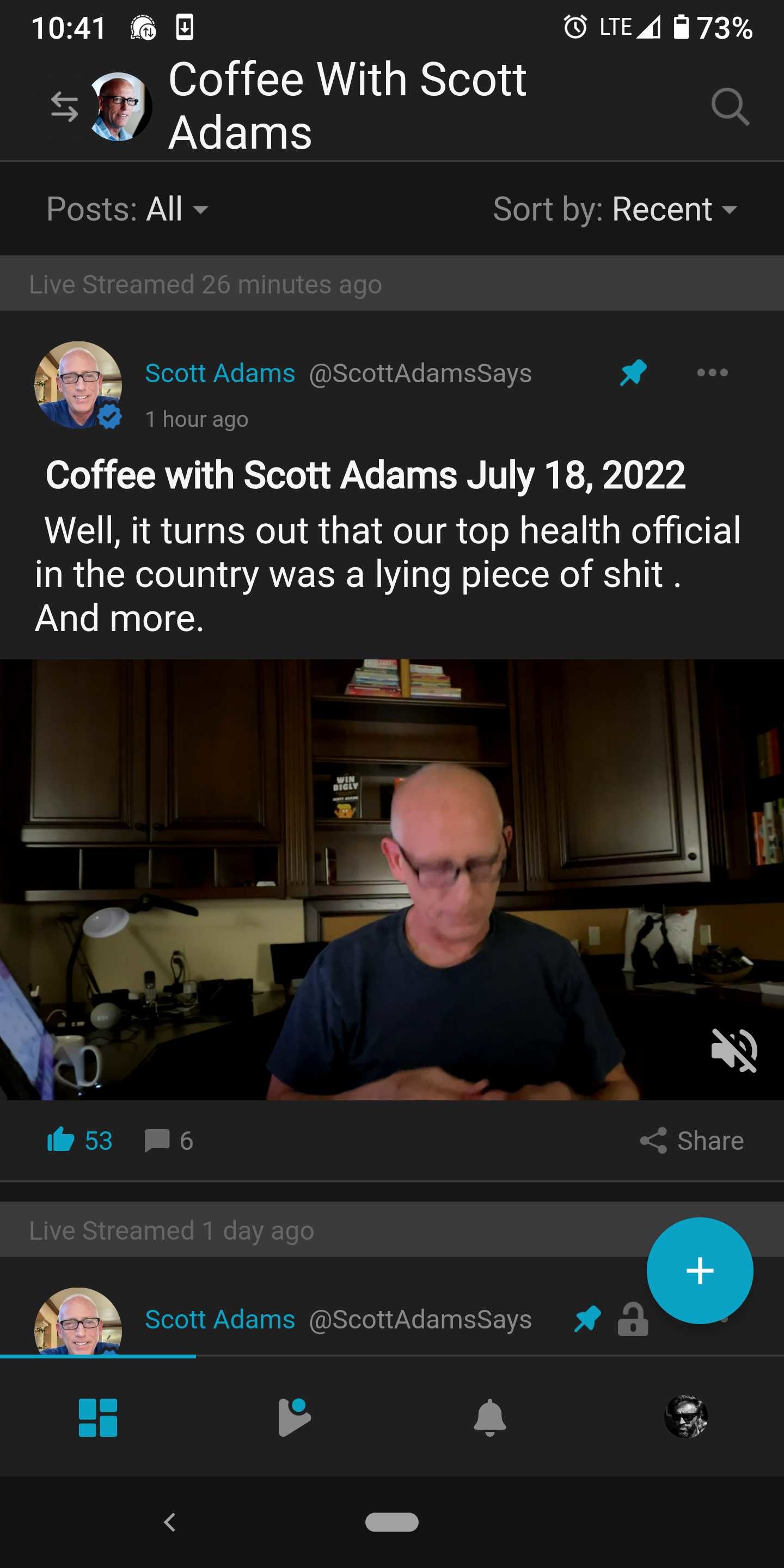Like the July 18, 2022 post
This screenshot has width=784, height=1568.
point(79,1140)
